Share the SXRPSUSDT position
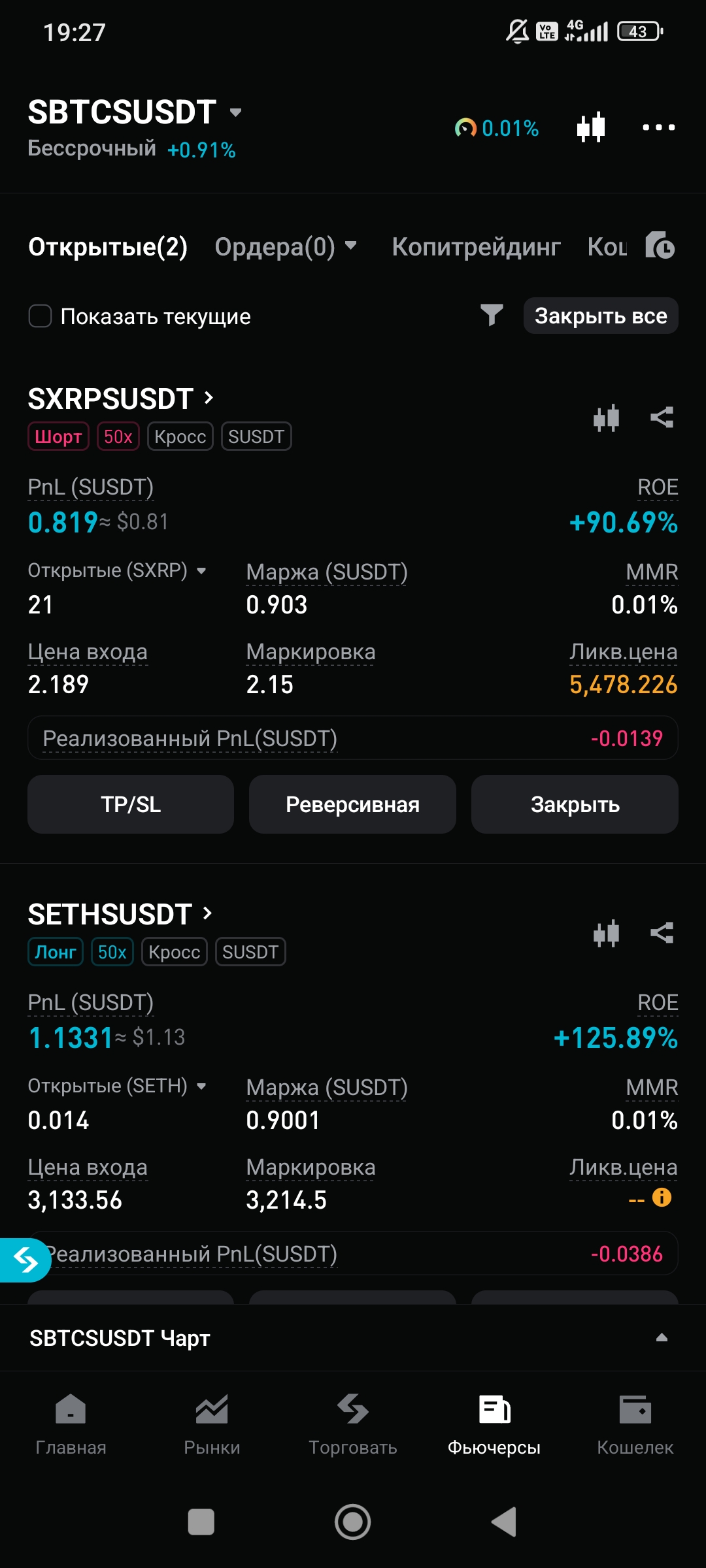The width and height of the screenshot is (706, 1568). pos(662,417)
